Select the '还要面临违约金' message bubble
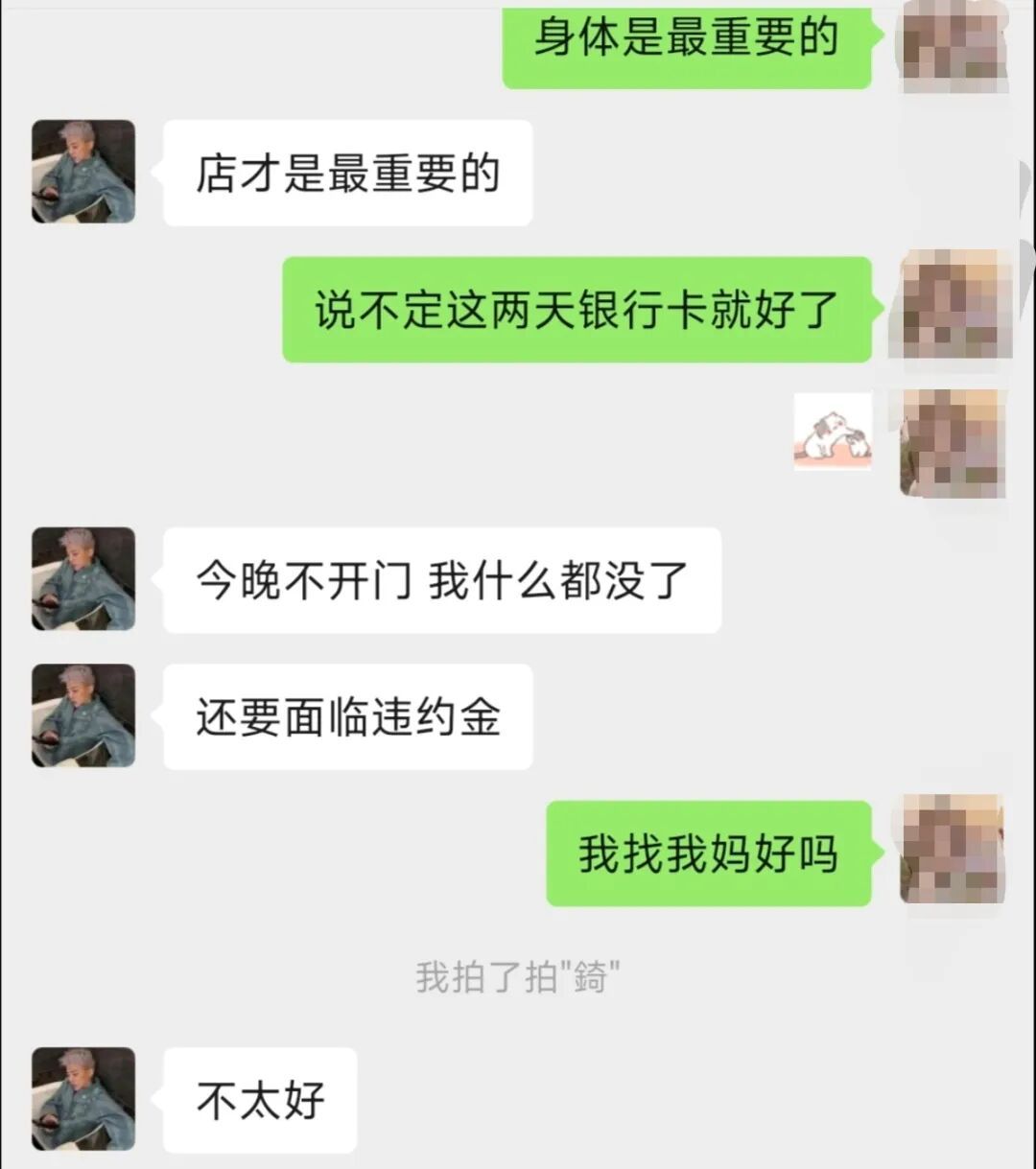Viewport: 1036px width, 1169px height. (x=347, y=716)
